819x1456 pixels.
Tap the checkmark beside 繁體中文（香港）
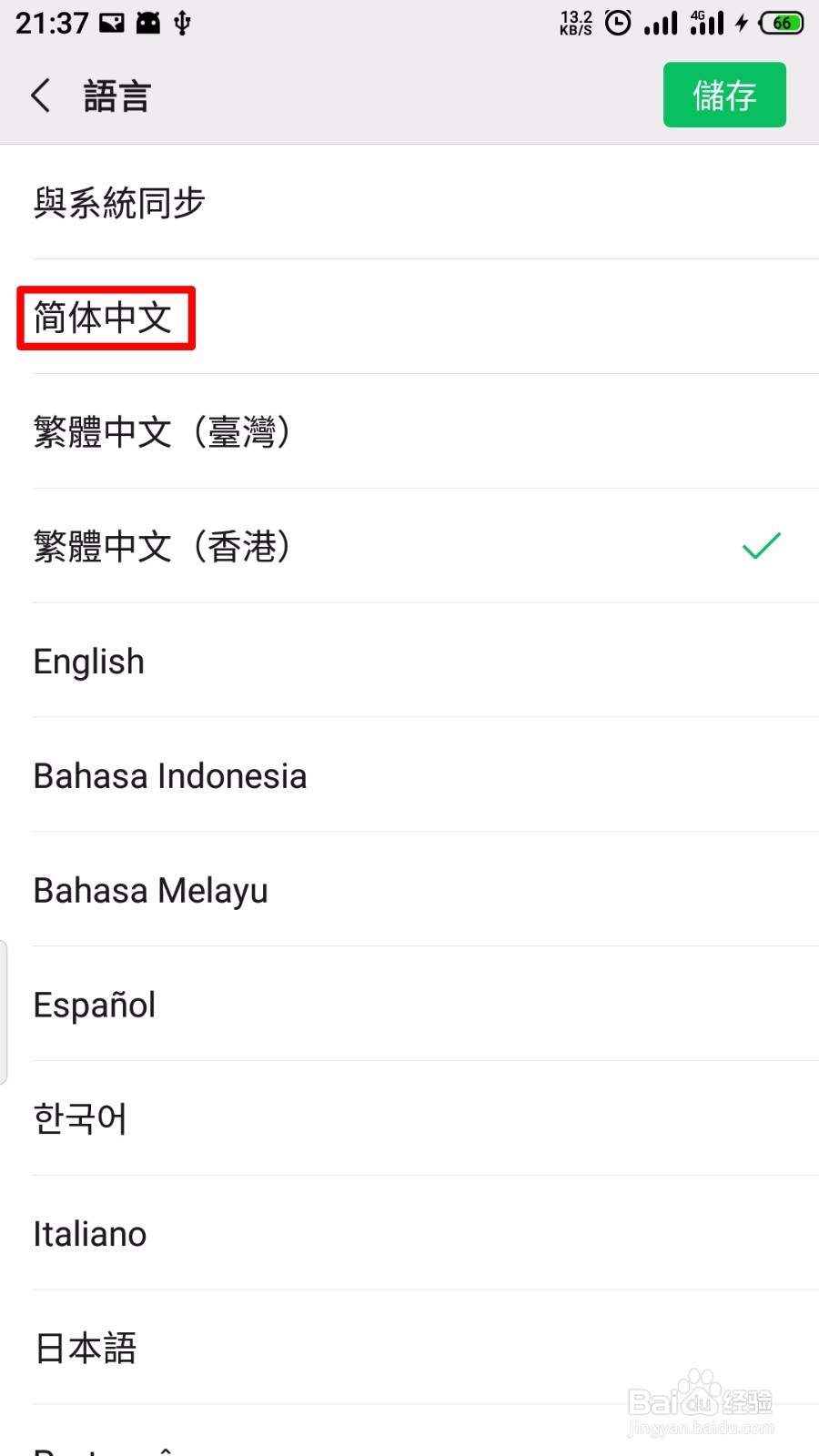coord(761,546)
